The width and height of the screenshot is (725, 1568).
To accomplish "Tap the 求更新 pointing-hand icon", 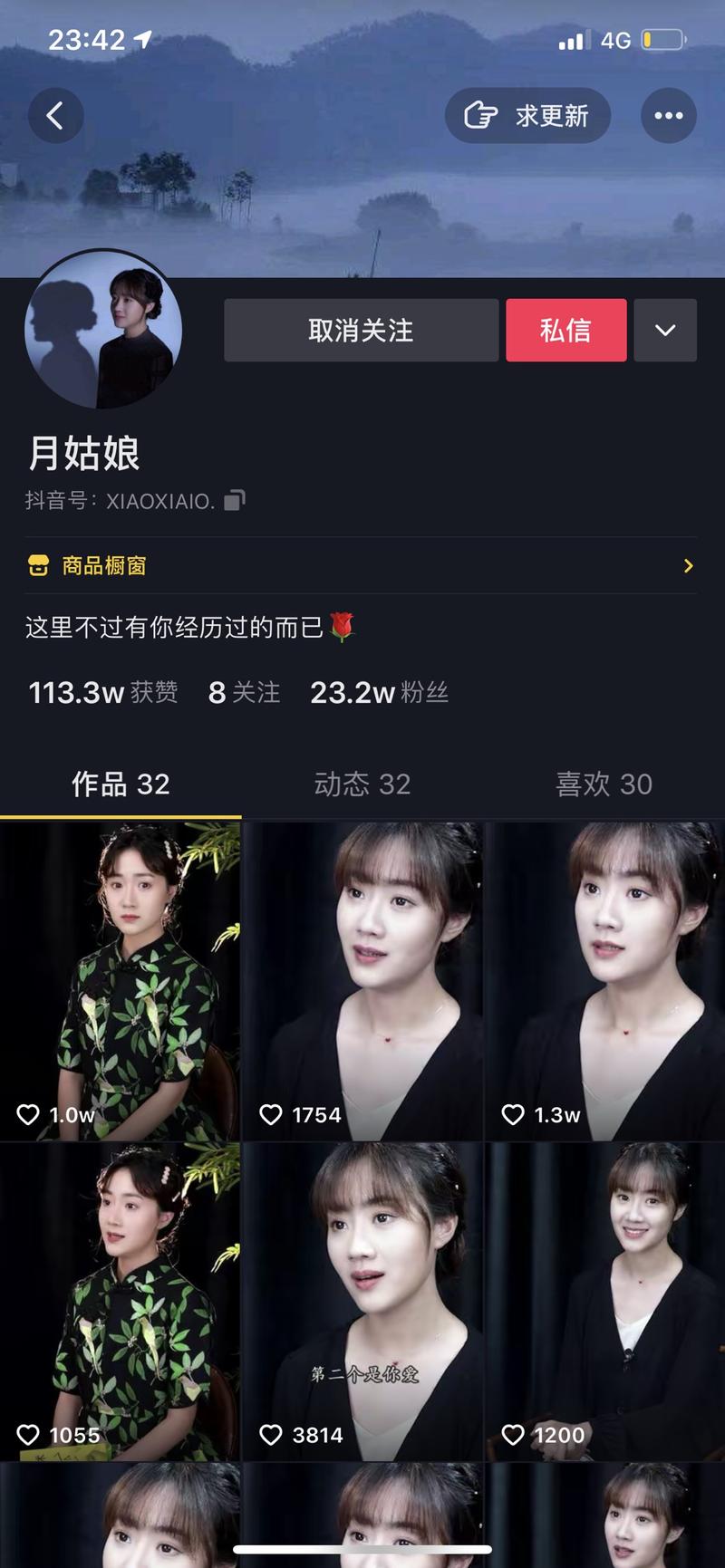I will click(x=484, y=116).
